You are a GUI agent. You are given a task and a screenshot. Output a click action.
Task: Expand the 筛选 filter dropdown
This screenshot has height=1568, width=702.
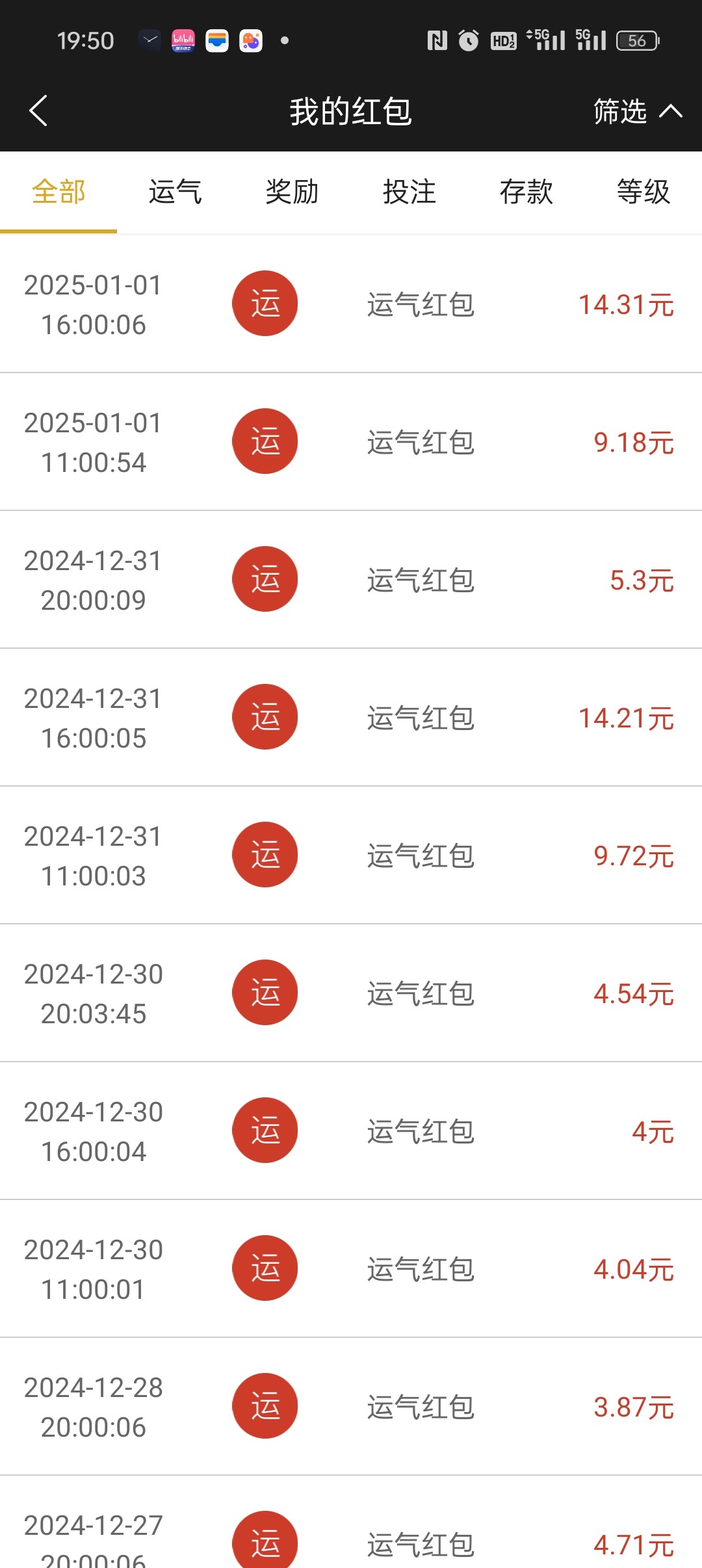(x=637, y=111)
